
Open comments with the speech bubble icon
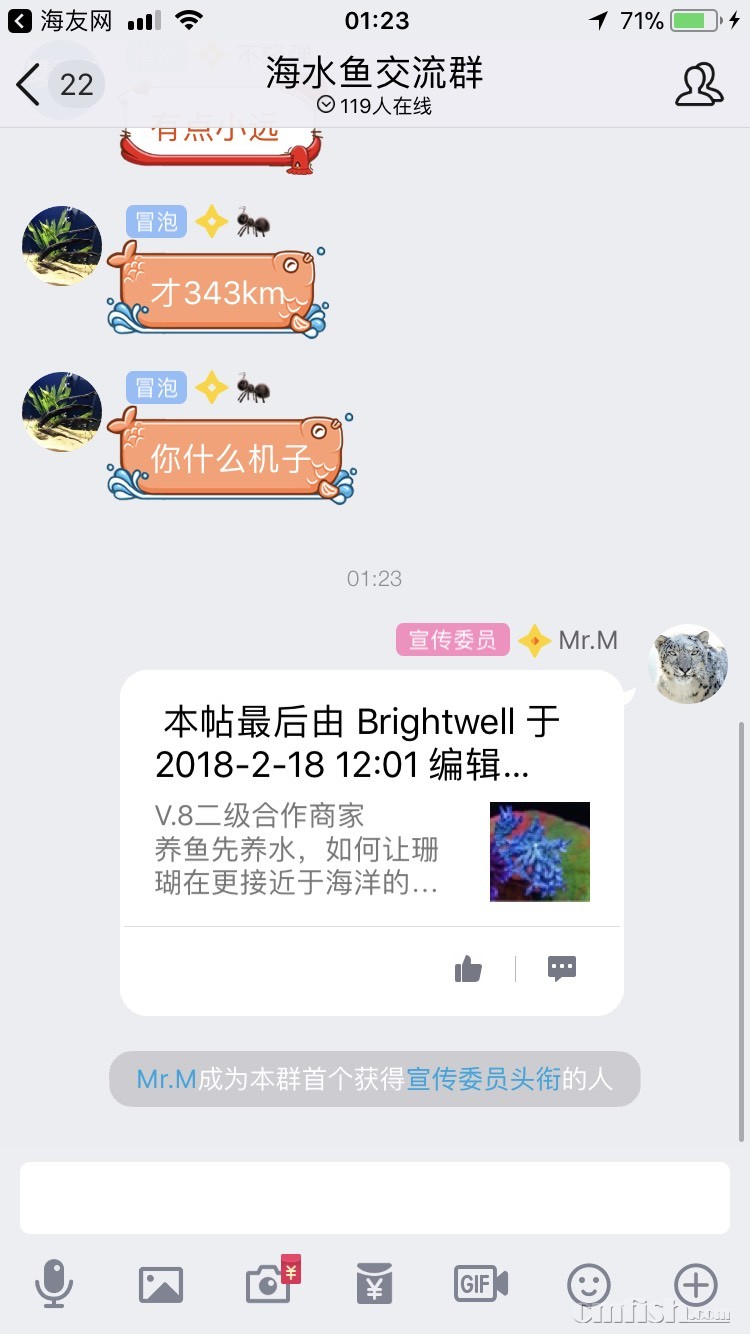(561, 968)
